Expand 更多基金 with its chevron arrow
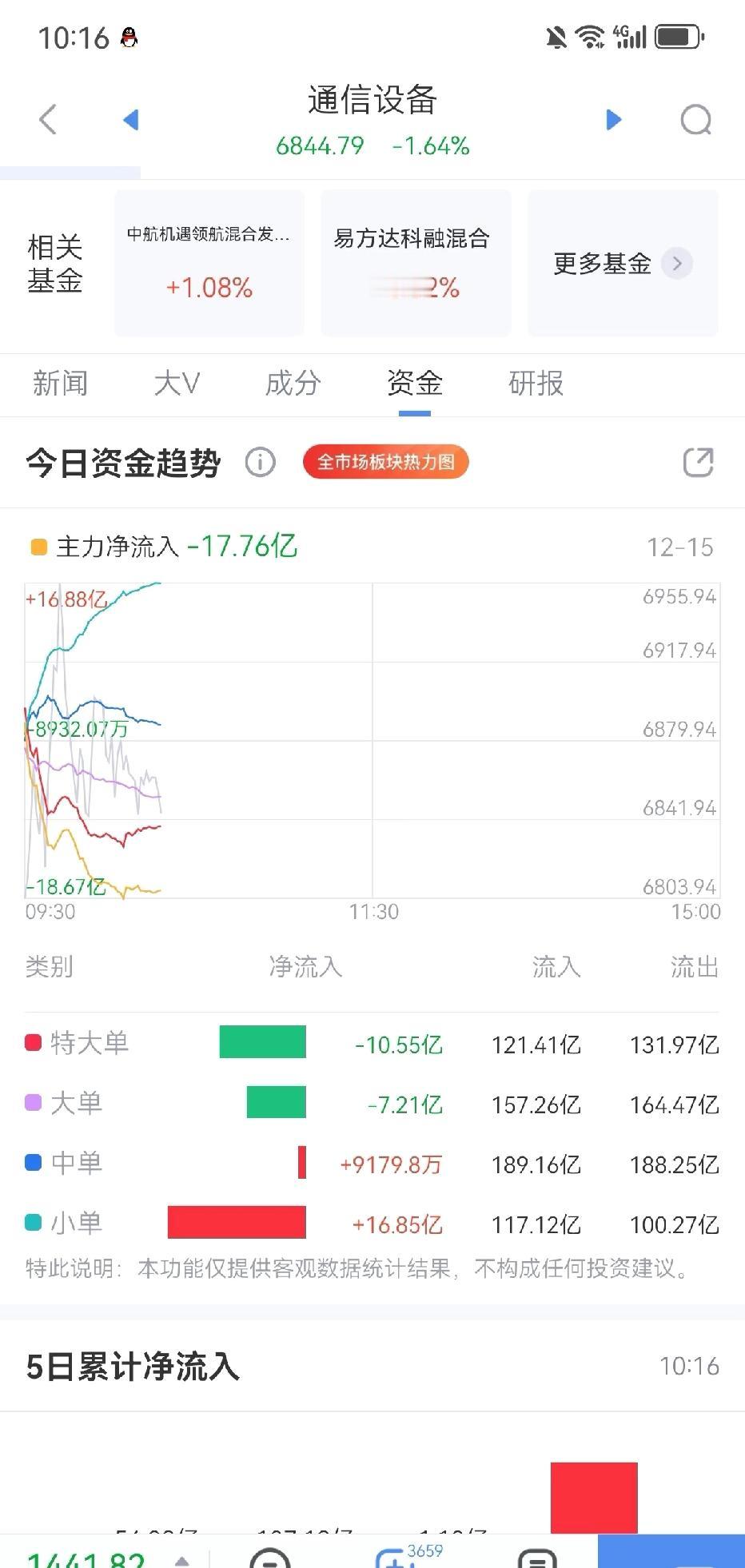Viewport: 745px width, 1568px height. [675, 263]
